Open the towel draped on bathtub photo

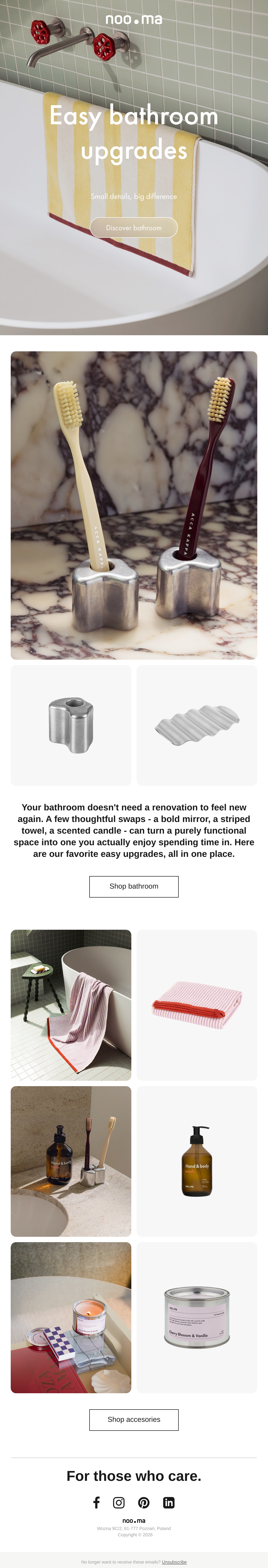click(x=71, y=1005)
